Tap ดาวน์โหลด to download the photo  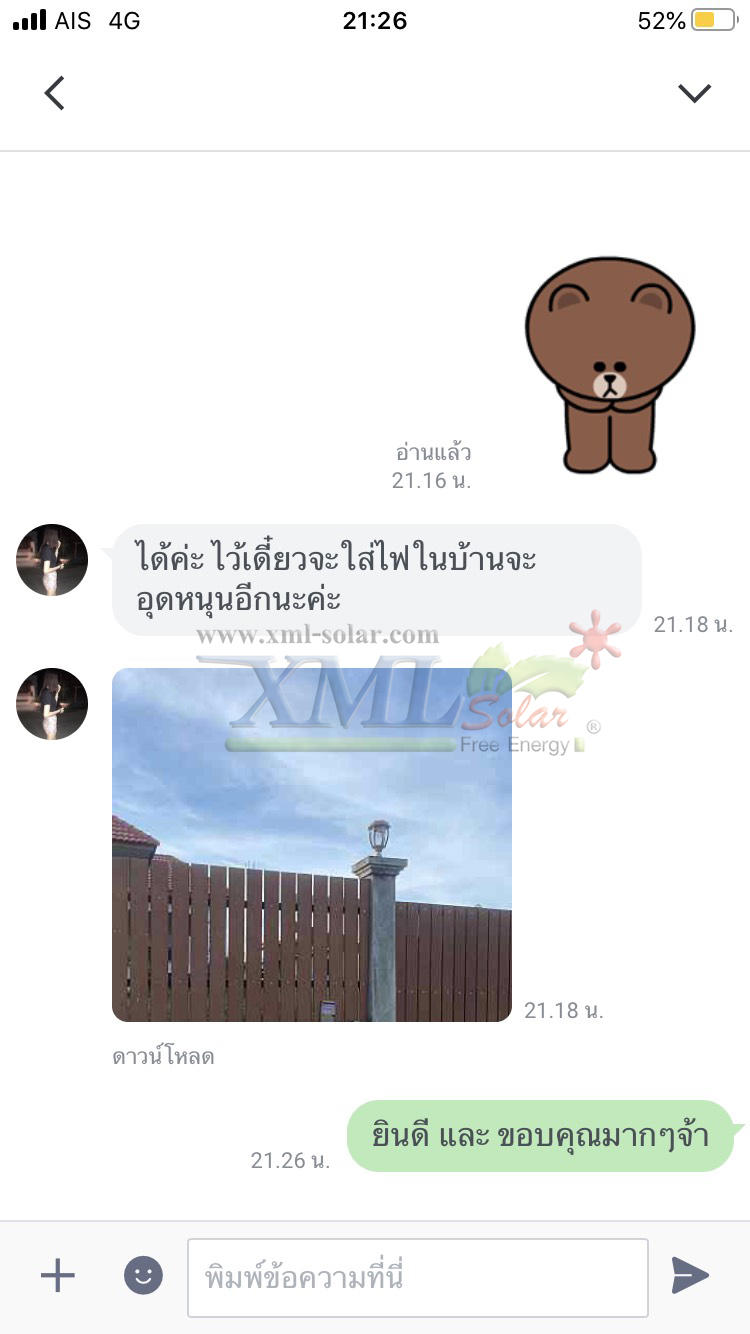[163, 1056]
